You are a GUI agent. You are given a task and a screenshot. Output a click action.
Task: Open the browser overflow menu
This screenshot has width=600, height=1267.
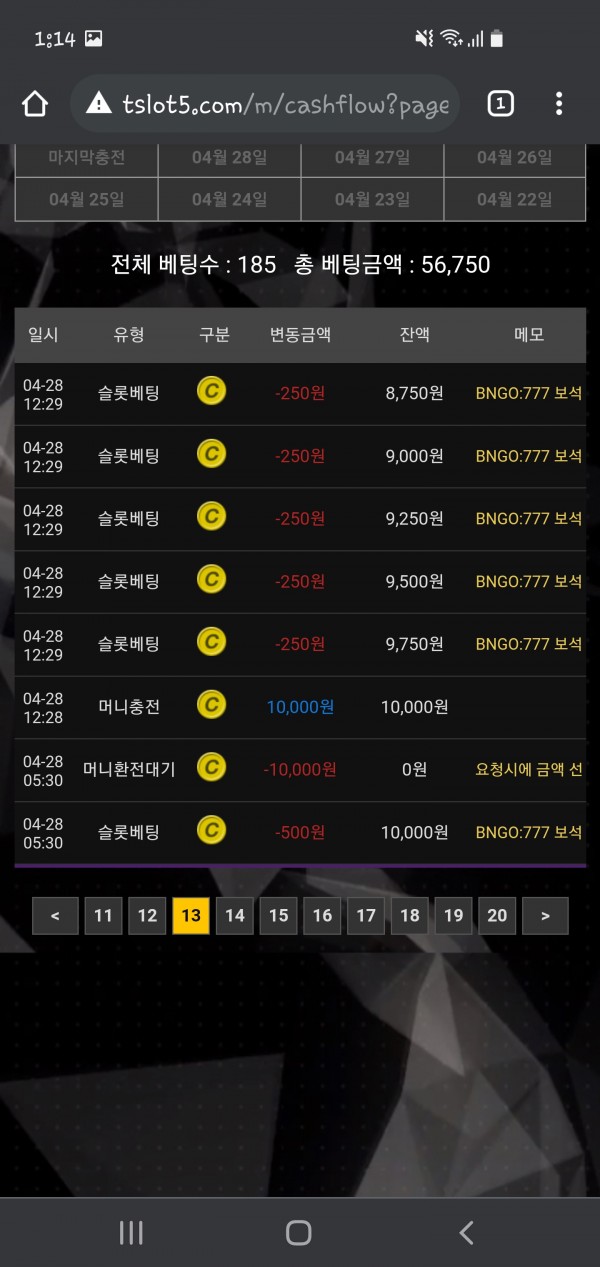(559, 104)
